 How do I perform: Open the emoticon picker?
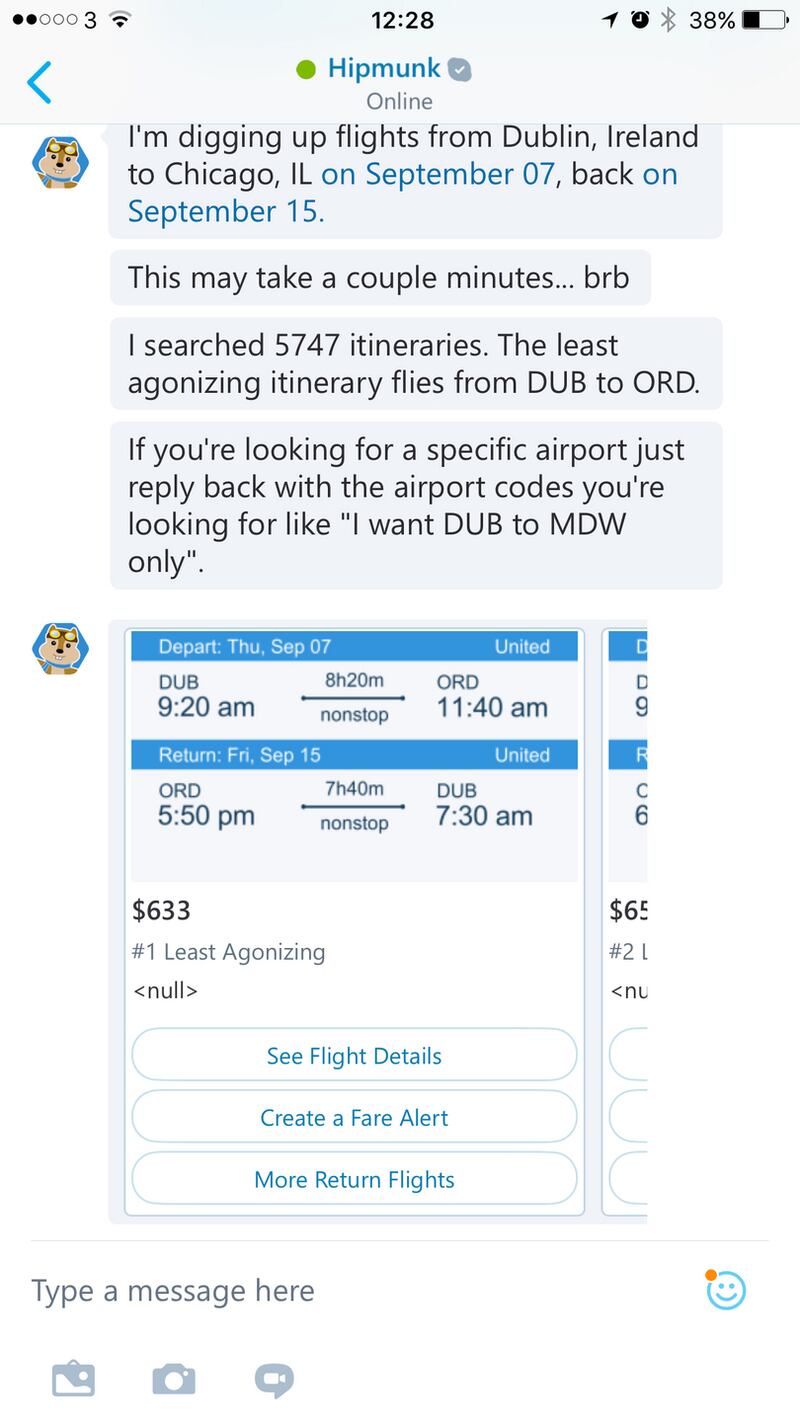tap(724, 1290)
